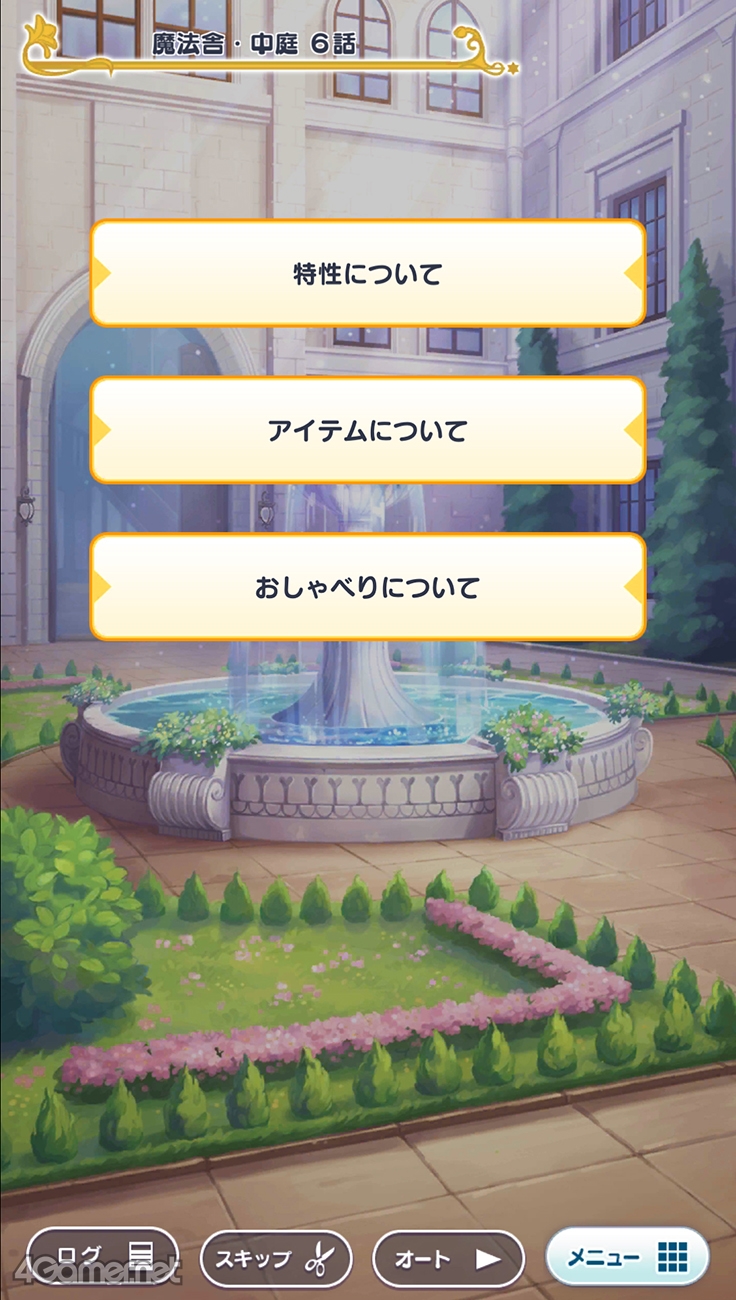Select the 特性について dialogue choice
Viewport: 736px width, 1300px height.
tap(368, 273)
